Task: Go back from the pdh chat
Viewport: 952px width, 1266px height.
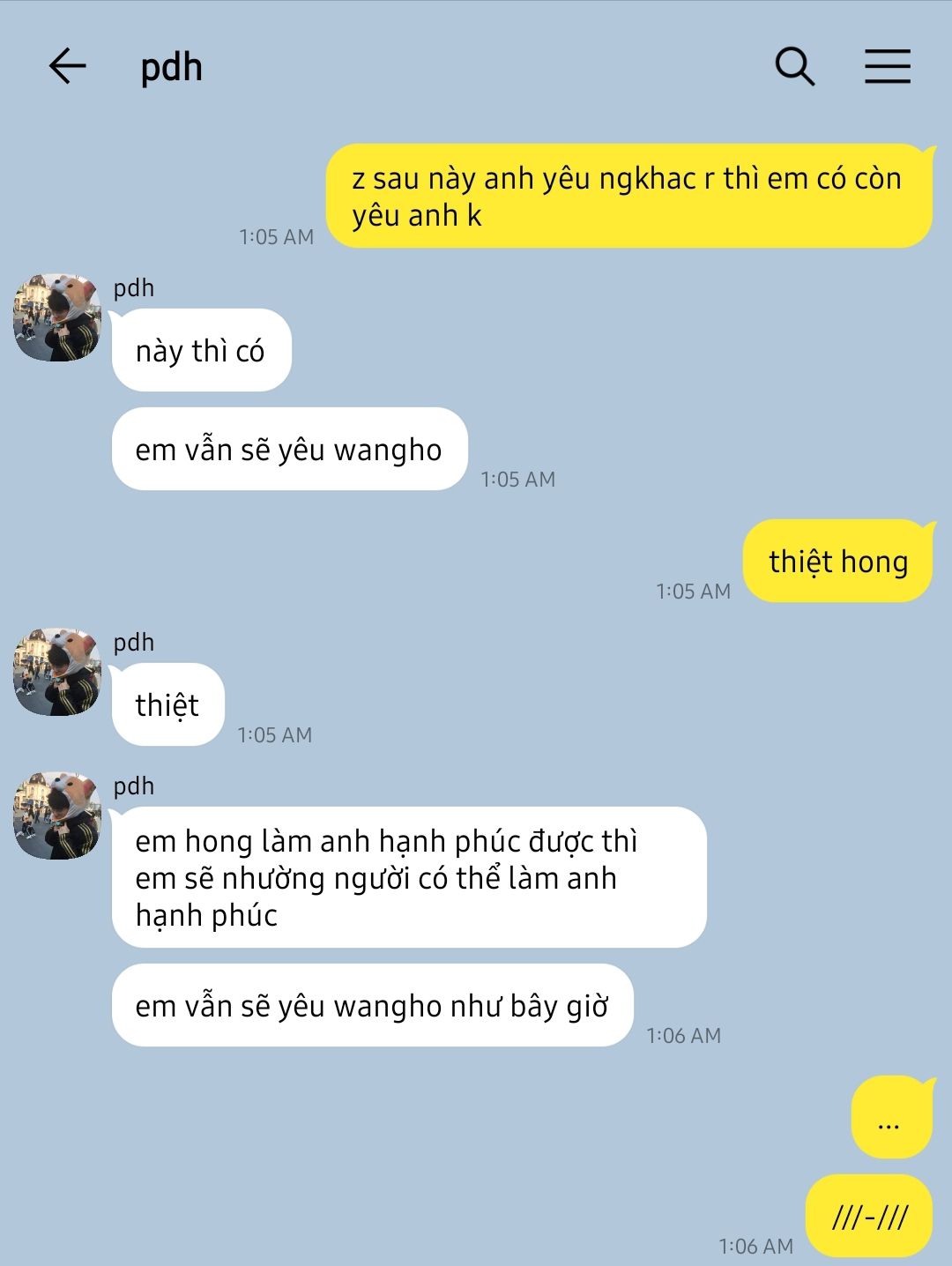Action: pyautogui.click(x=67, y=66)
